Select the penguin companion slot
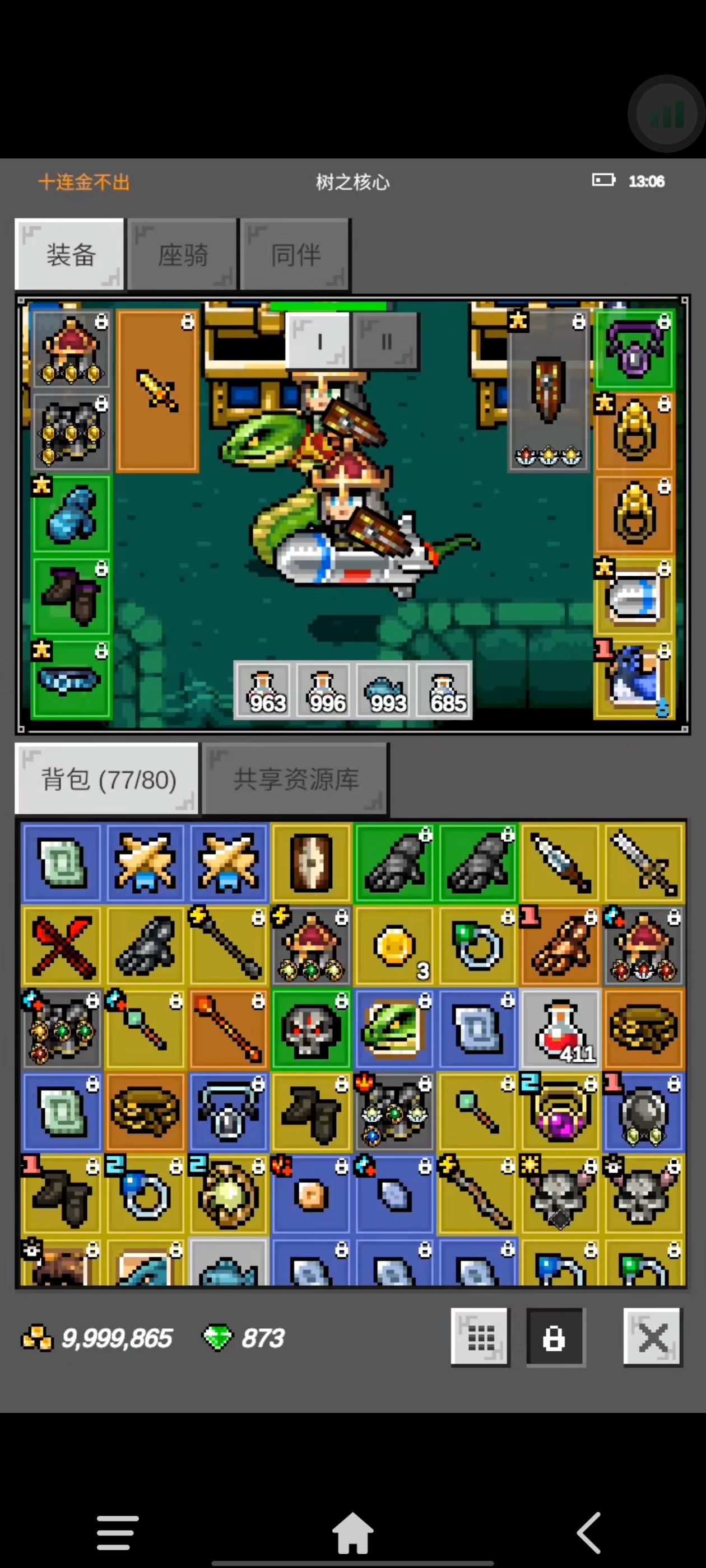 635,680
